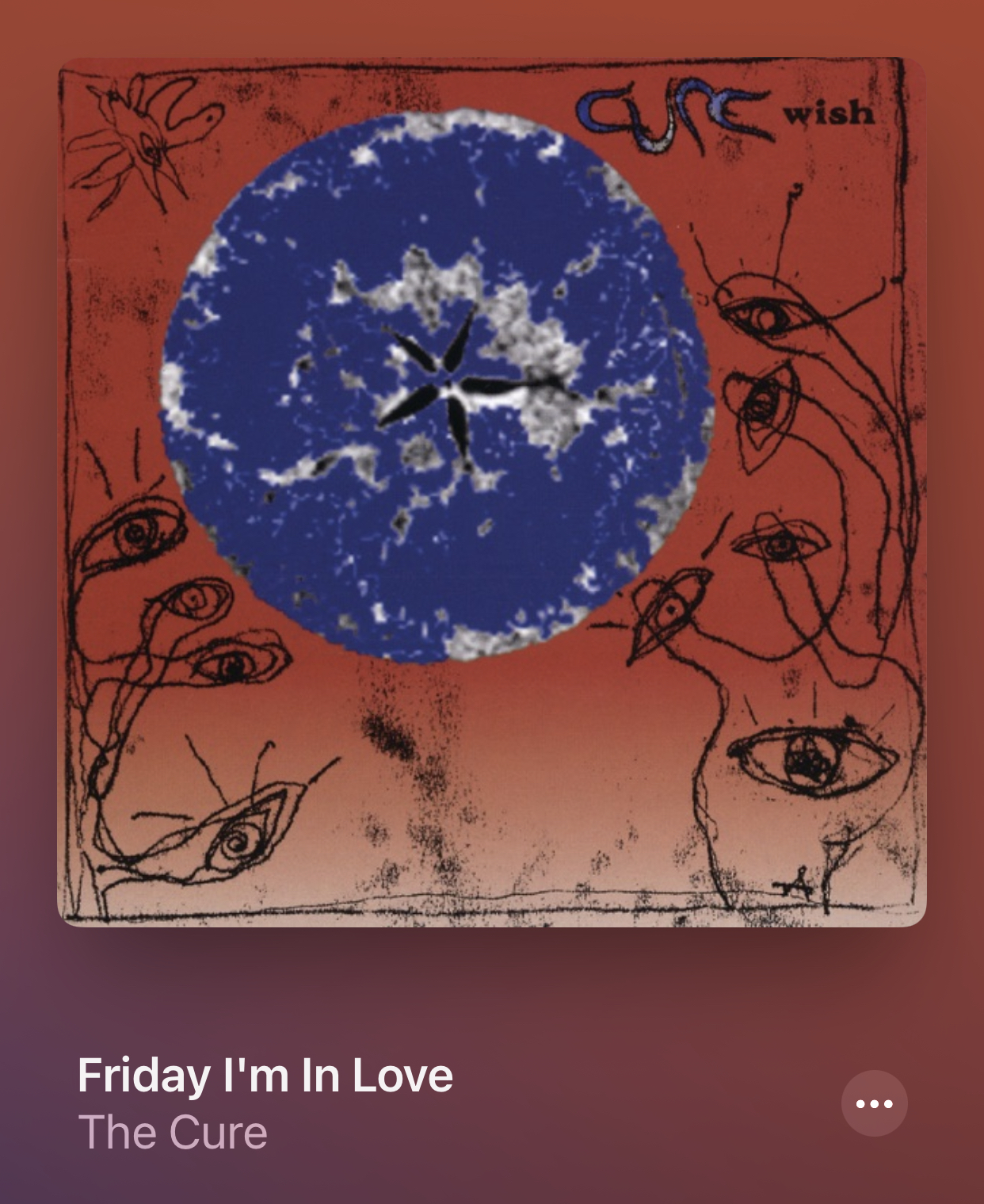Tap the Wish album artwork

pyautogui.click(x=491, y=491)
